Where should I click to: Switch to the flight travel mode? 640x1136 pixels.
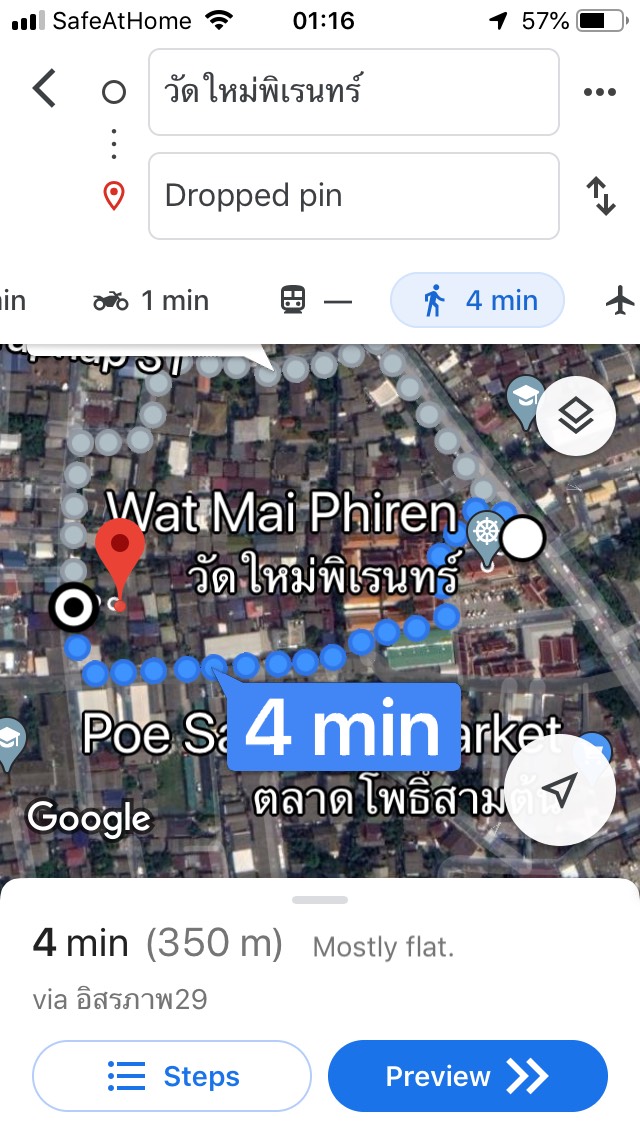pos(620,300)
